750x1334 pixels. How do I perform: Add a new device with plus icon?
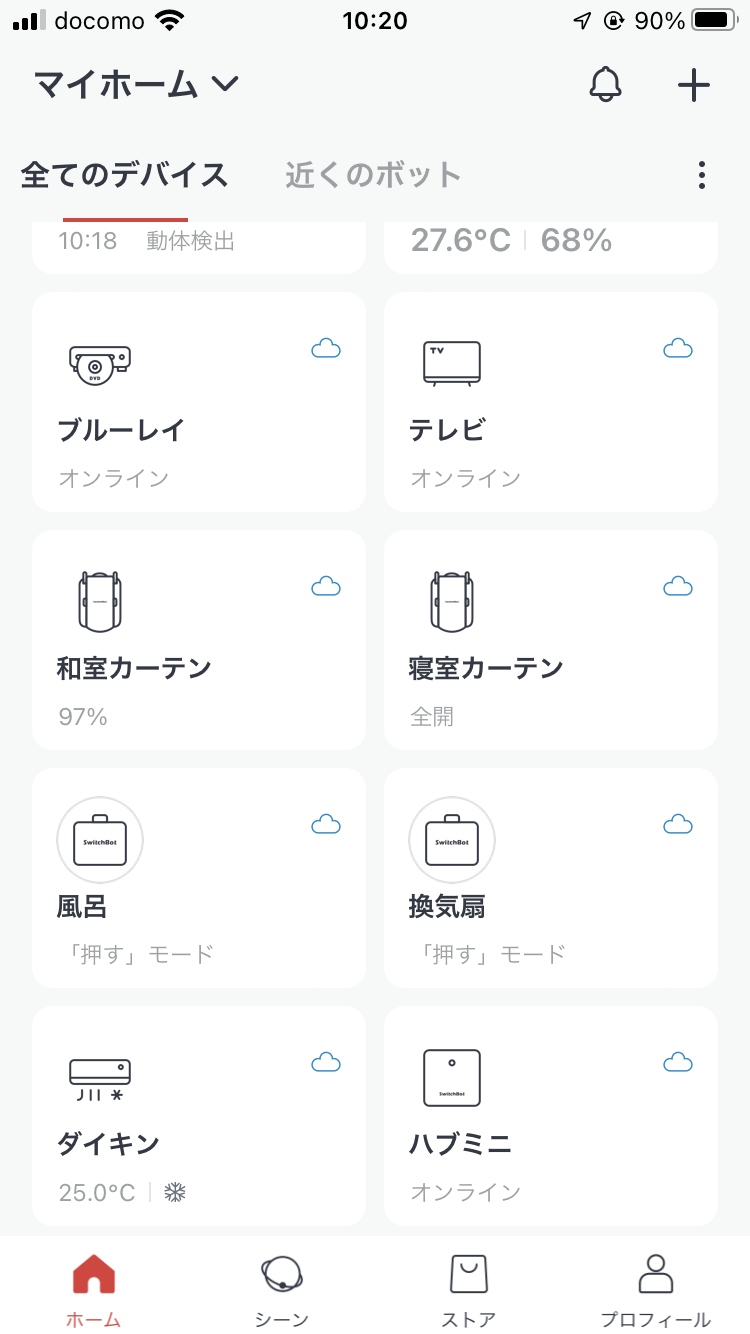tap(693, 86)
